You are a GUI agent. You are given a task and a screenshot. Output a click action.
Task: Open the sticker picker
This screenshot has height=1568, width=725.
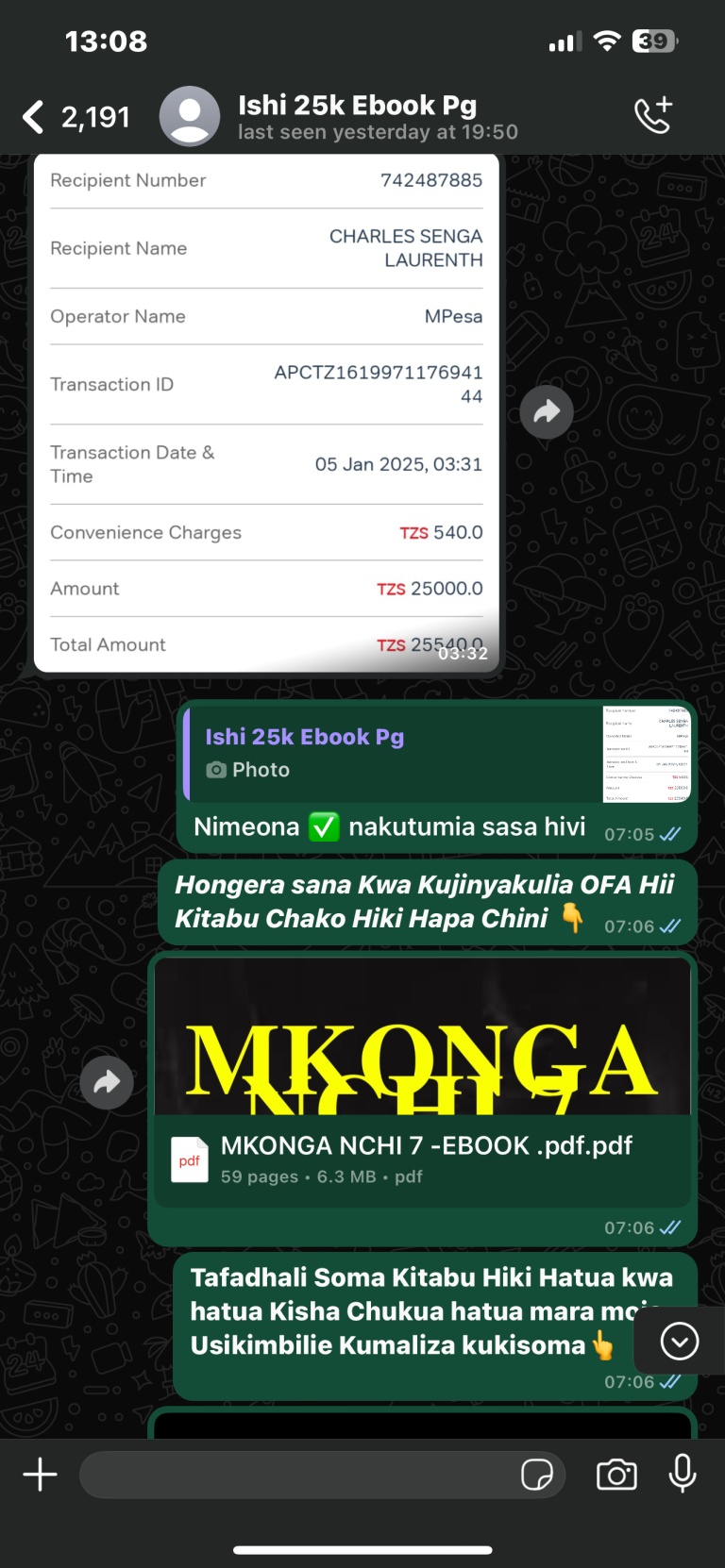click(x=537, y=1475)
